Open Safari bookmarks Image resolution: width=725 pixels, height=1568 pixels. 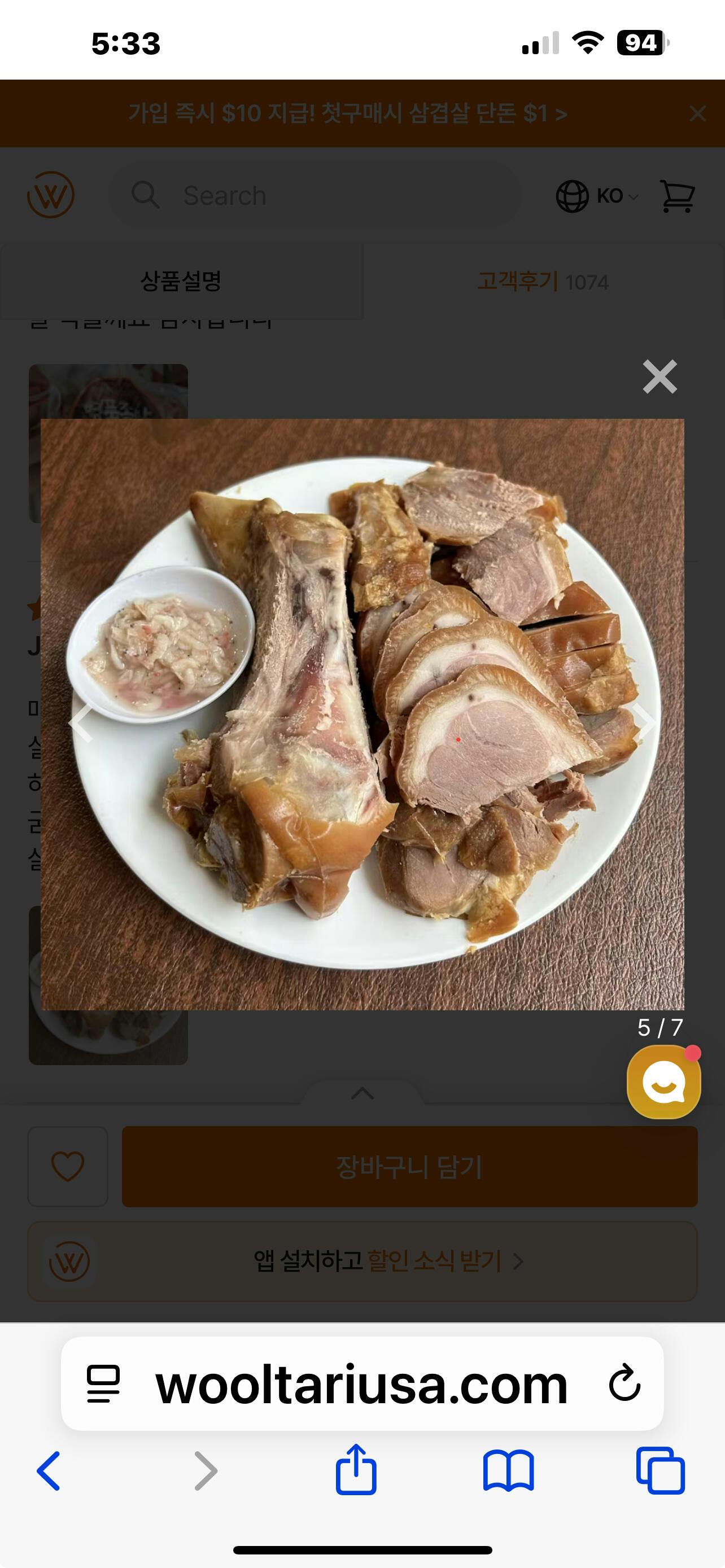(x=508, y=1471)
